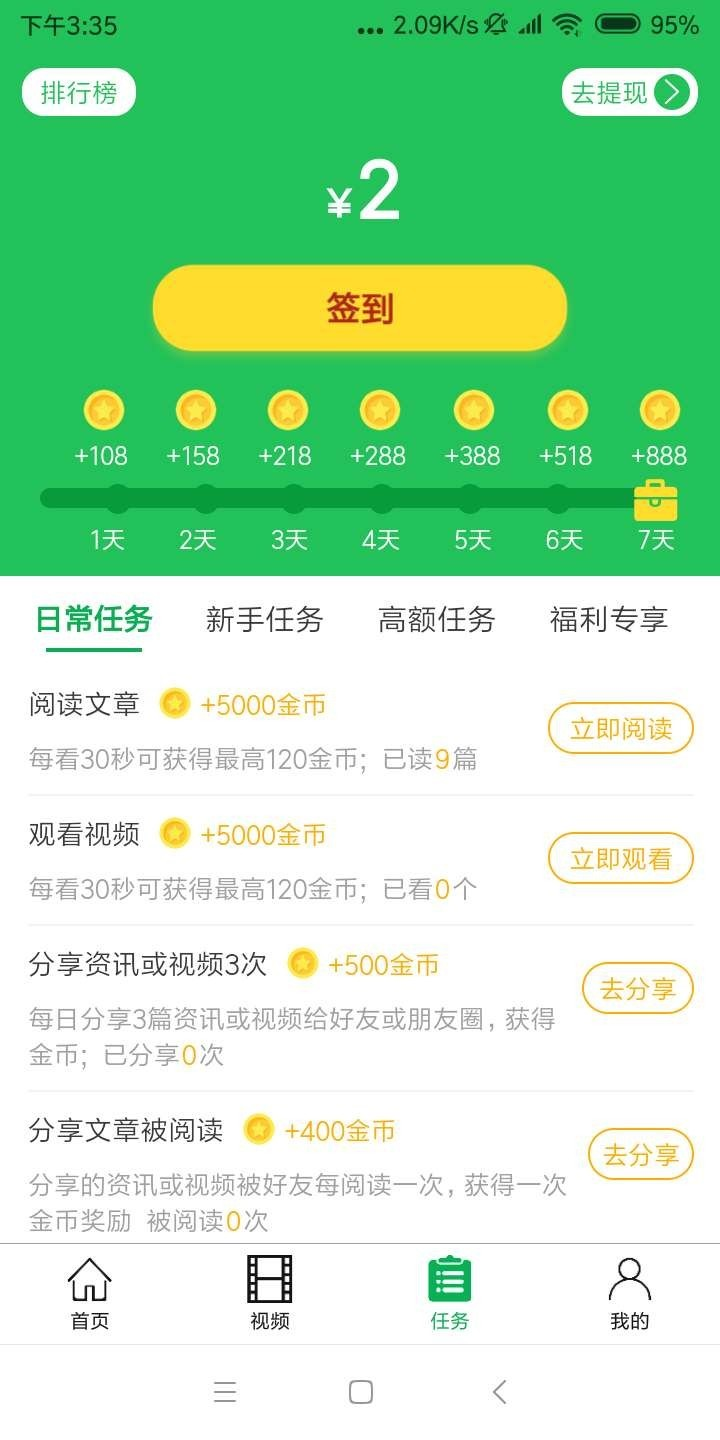The image size is (720, 1440).
Task: Switch to the 新手任务 tab
Action: 265,620
